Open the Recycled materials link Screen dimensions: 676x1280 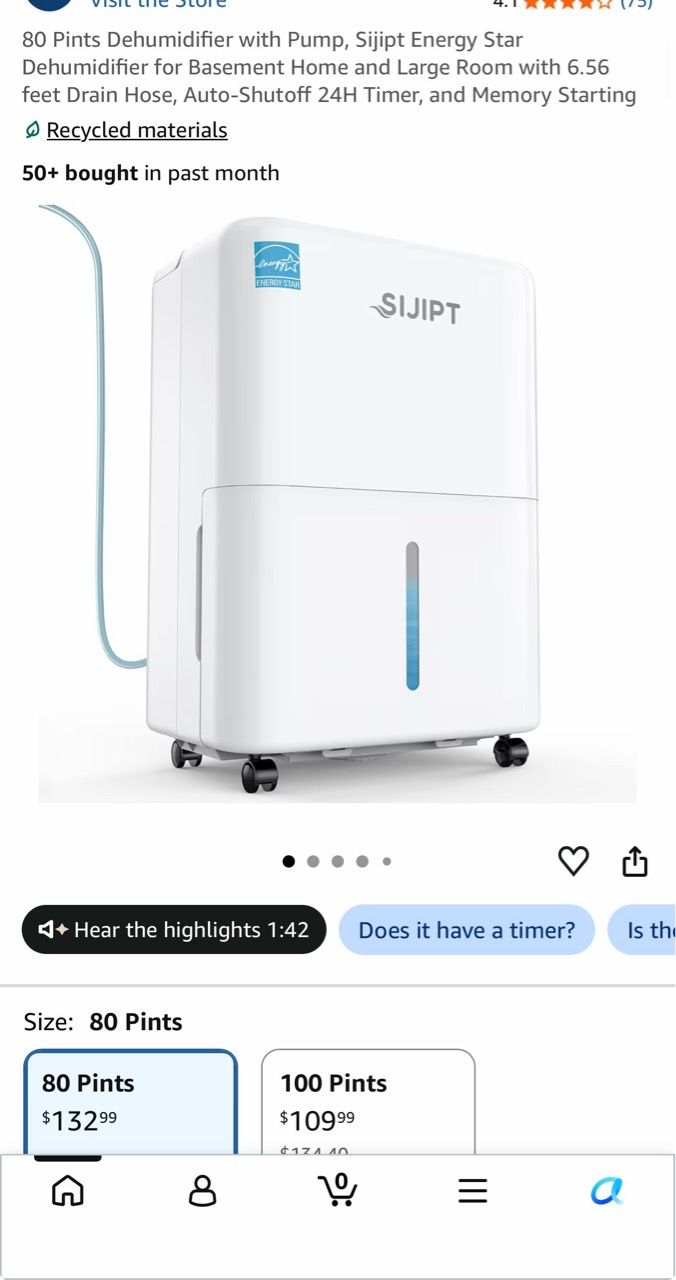pyautogui.click(x=137, y=130)
